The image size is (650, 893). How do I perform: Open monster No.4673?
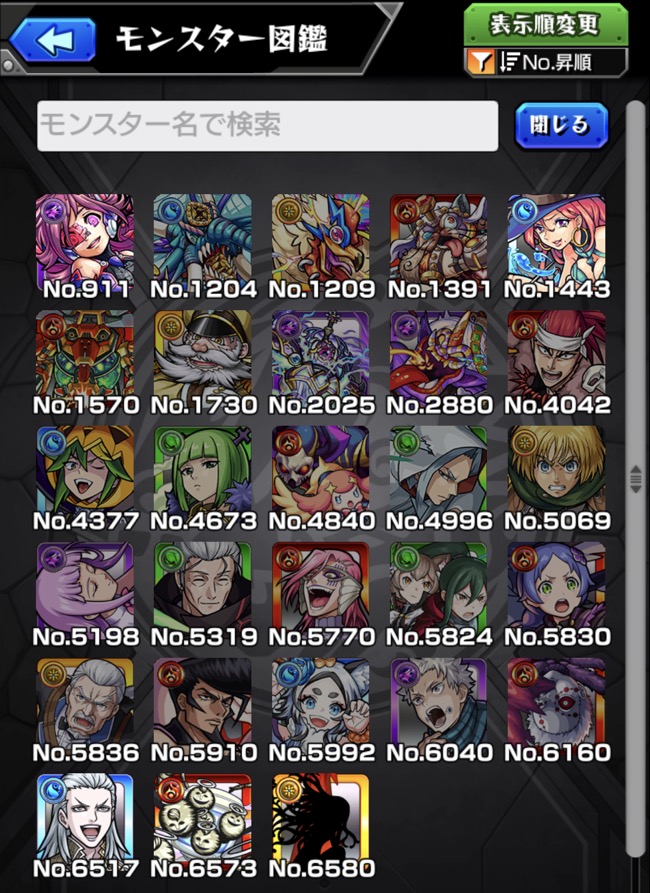coord(202,475)
